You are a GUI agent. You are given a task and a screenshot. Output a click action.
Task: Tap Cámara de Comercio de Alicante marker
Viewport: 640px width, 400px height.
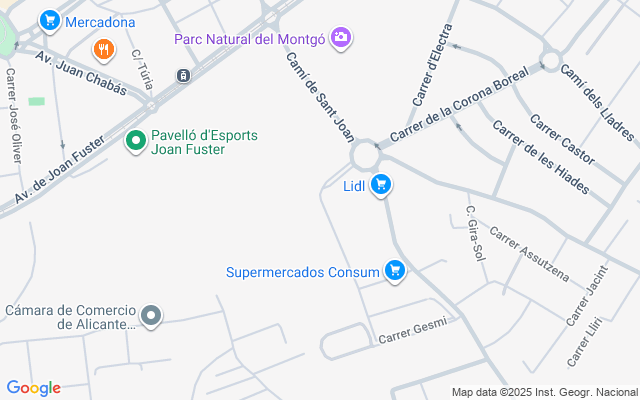(151, 316)
